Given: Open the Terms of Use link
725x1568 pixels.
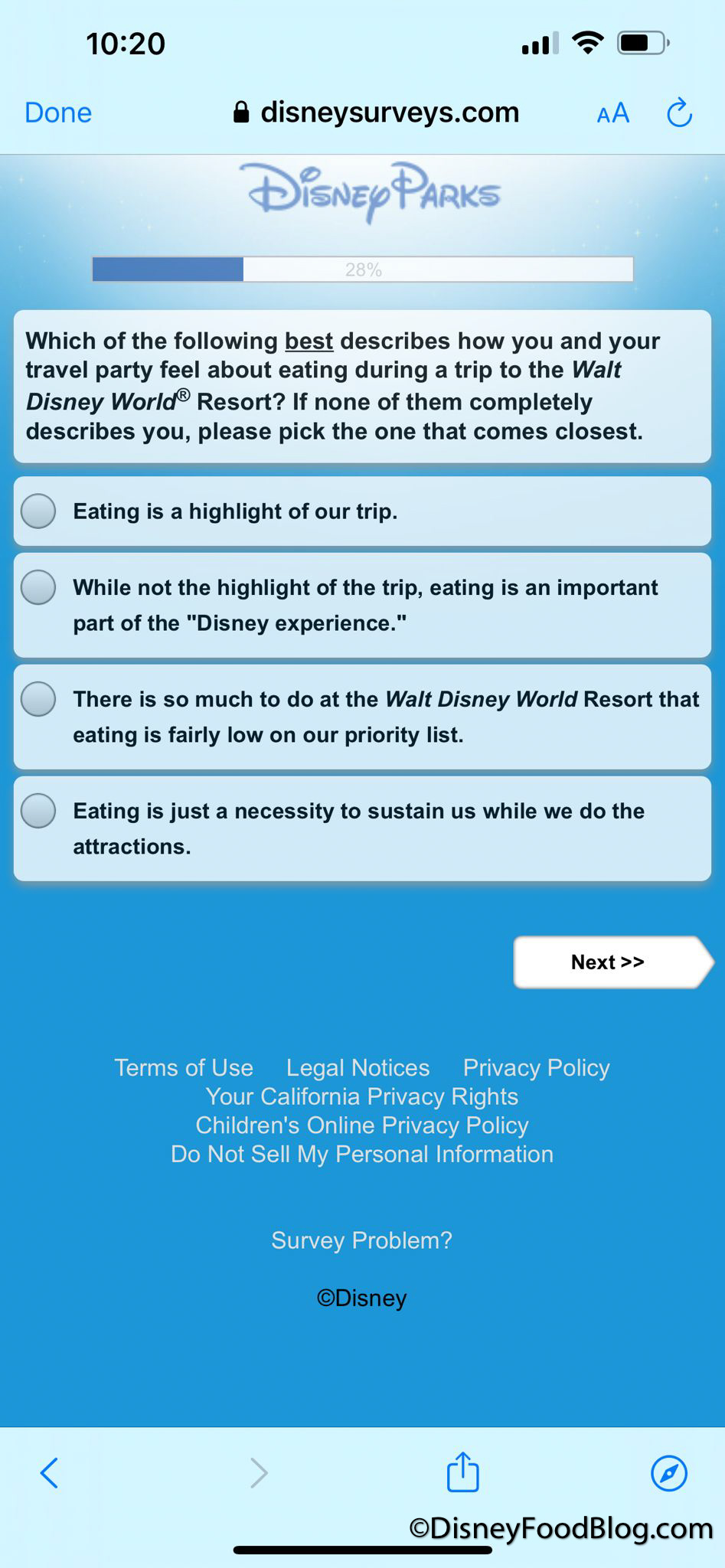Looking at the screenshot, I should 184,1067.
